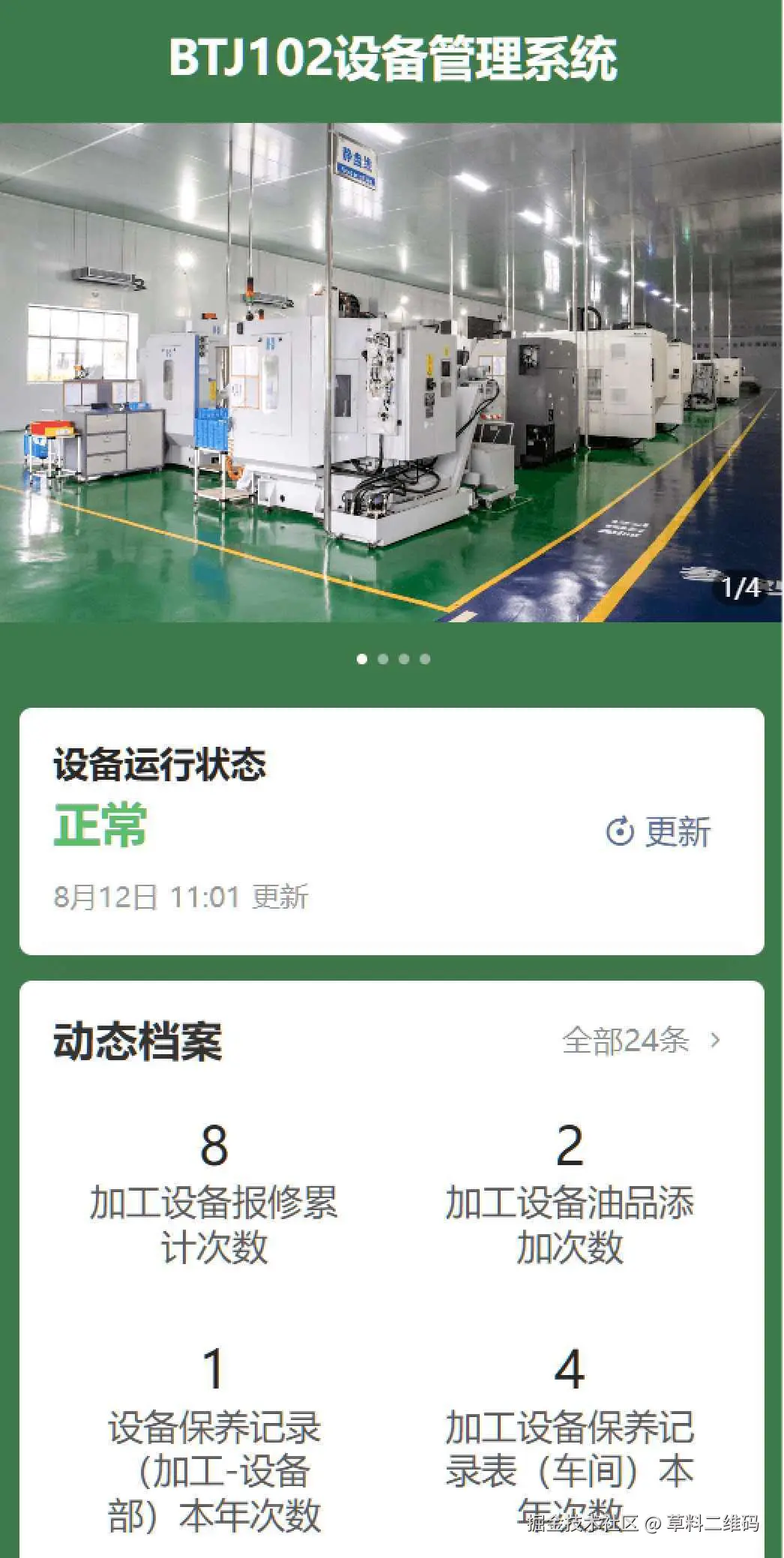
Task: Open all 24 dynamic archive records
Action: click(x=641, y=1040)
